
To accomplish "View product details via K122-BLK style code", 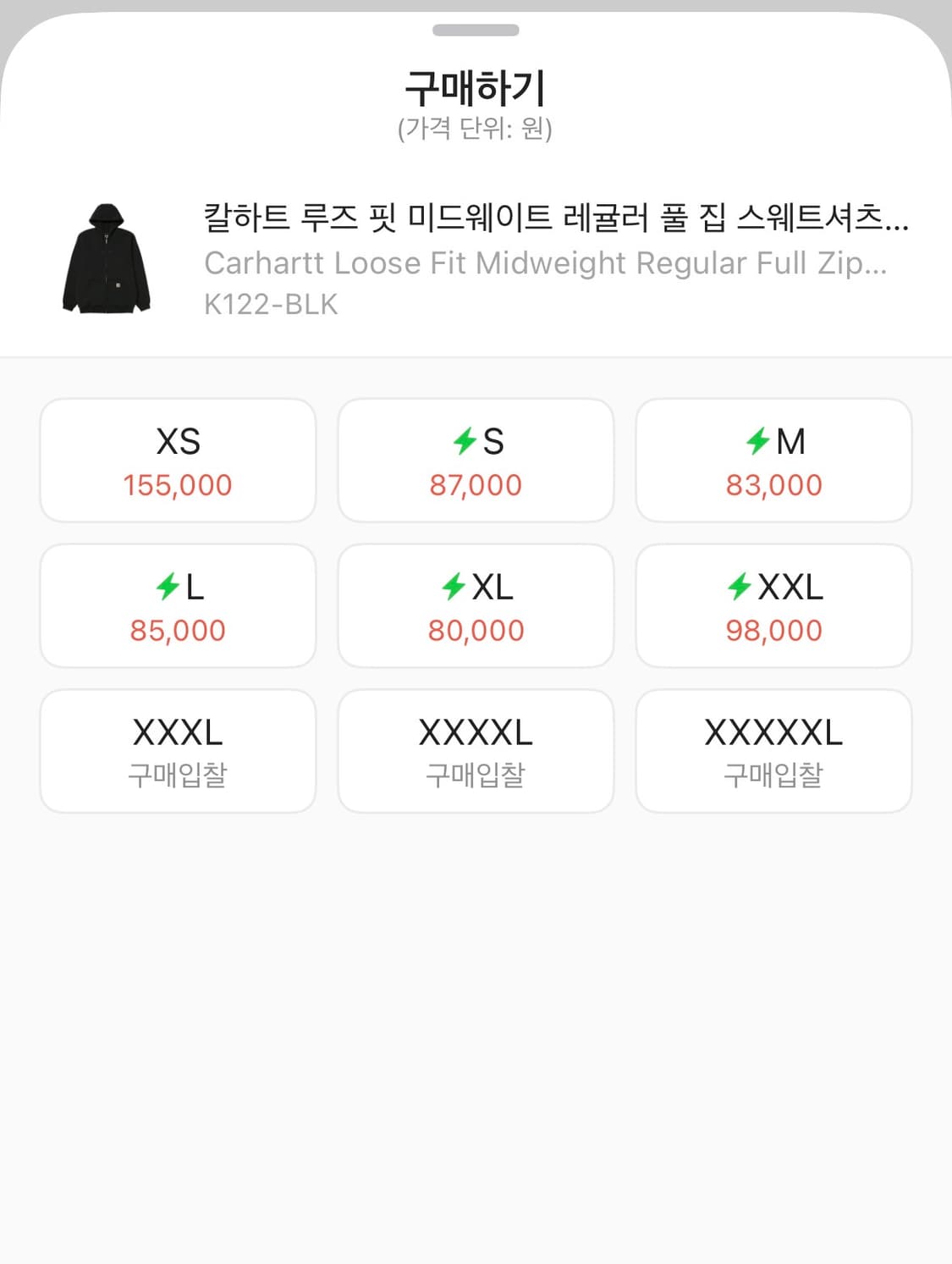I will click(271, 306).
